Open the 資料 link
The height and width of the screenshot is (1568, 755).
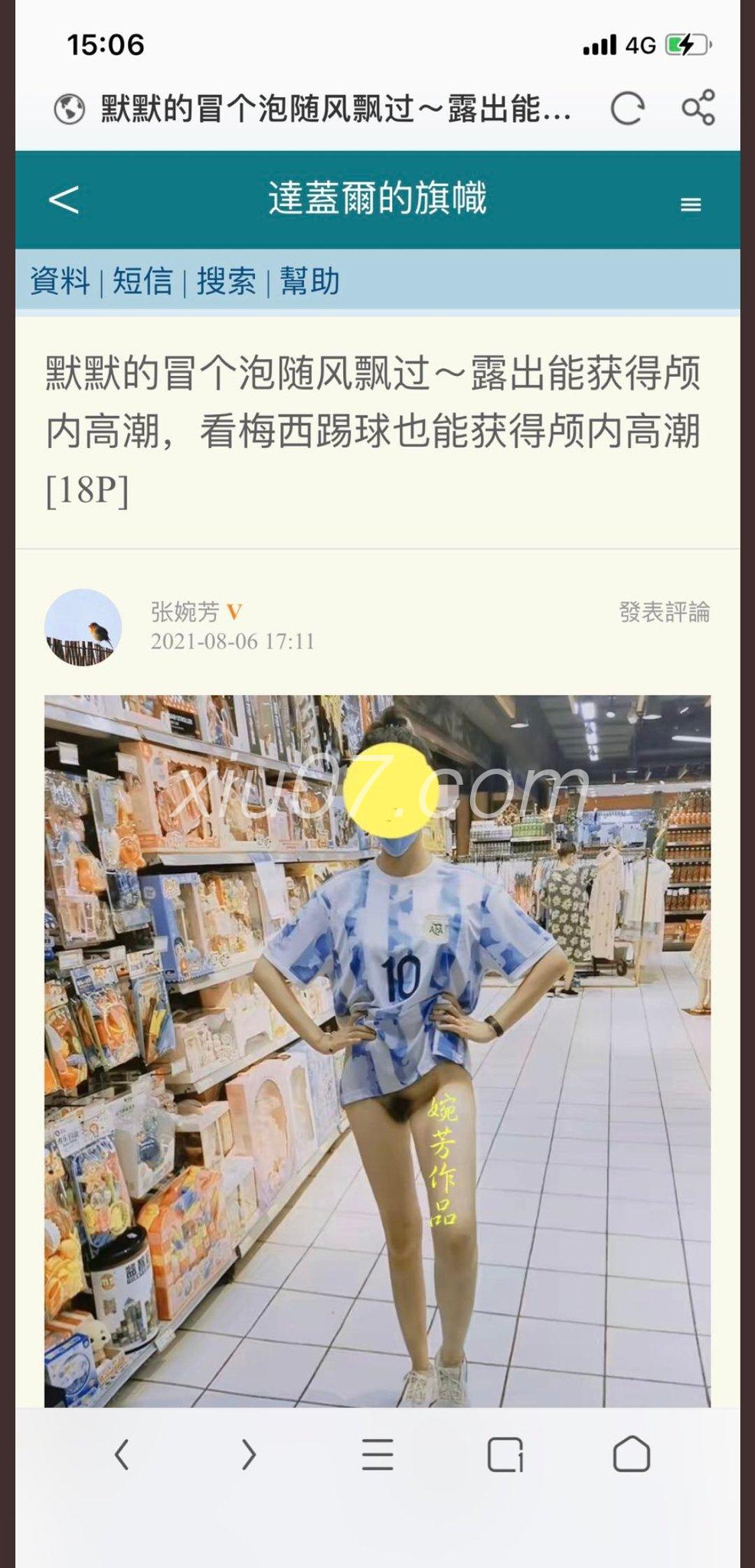[x=60, y=281]
